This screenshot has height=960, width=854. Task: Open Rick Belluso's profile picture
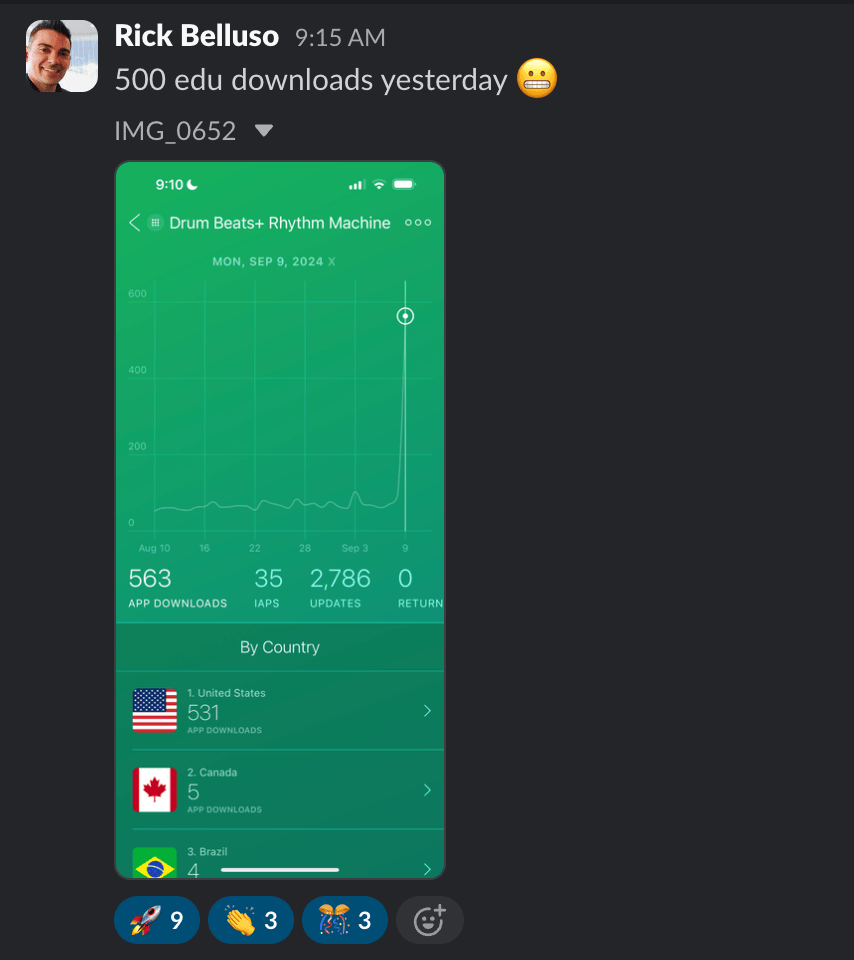[x=62, y=55]
